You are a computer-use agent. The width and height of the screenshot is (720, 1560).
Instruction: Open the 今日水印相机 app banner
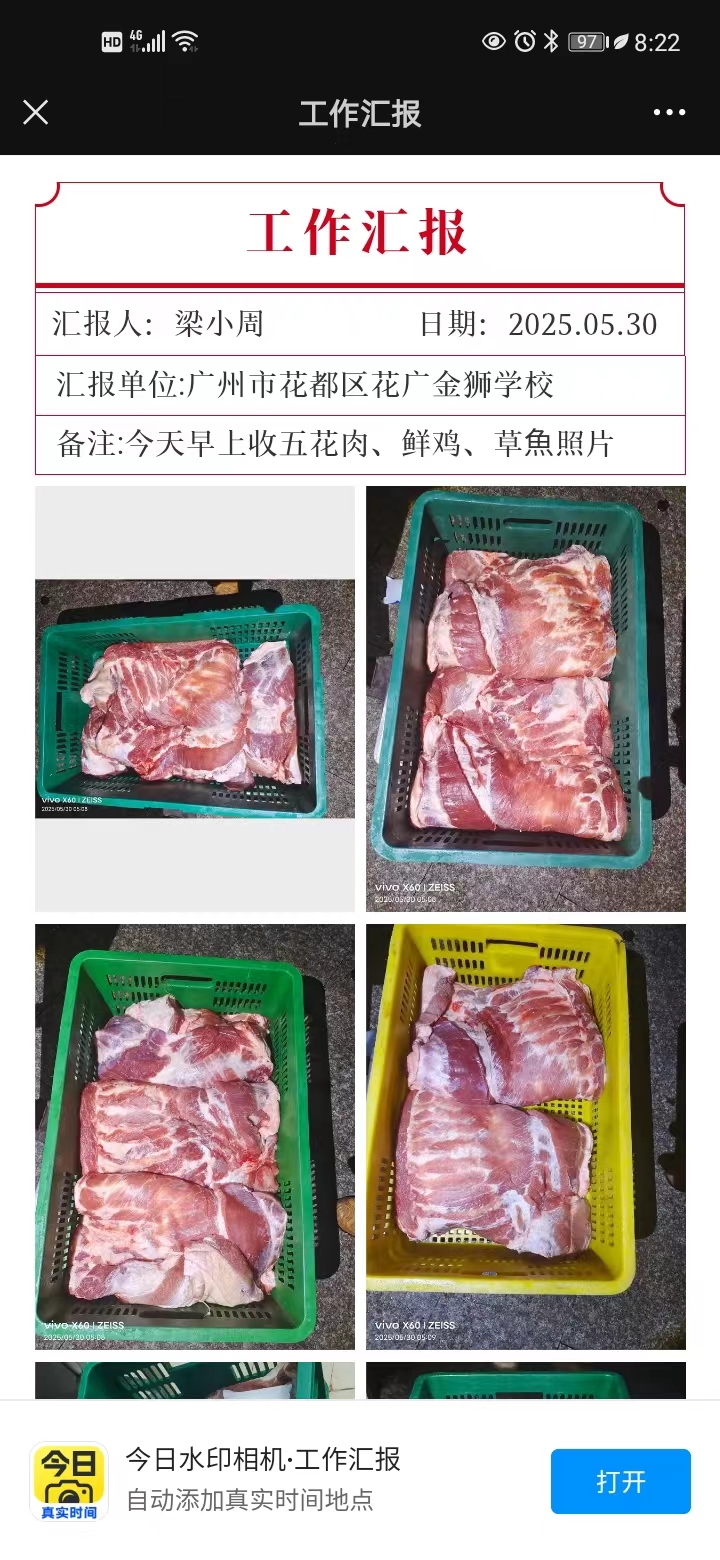pyautogui.click(x=262, y=1479)
